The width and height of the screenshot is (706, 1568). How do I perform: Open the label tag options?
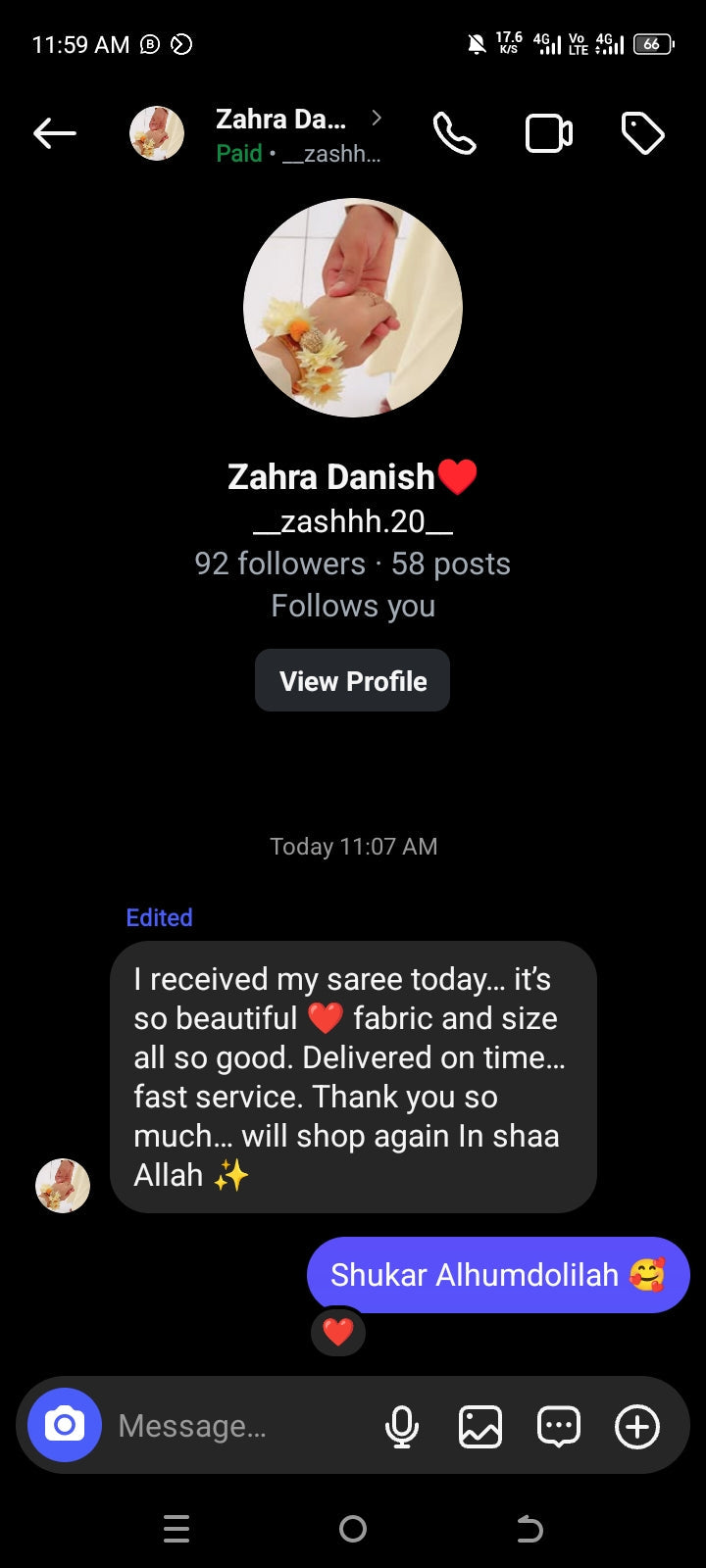click(643, 133)
